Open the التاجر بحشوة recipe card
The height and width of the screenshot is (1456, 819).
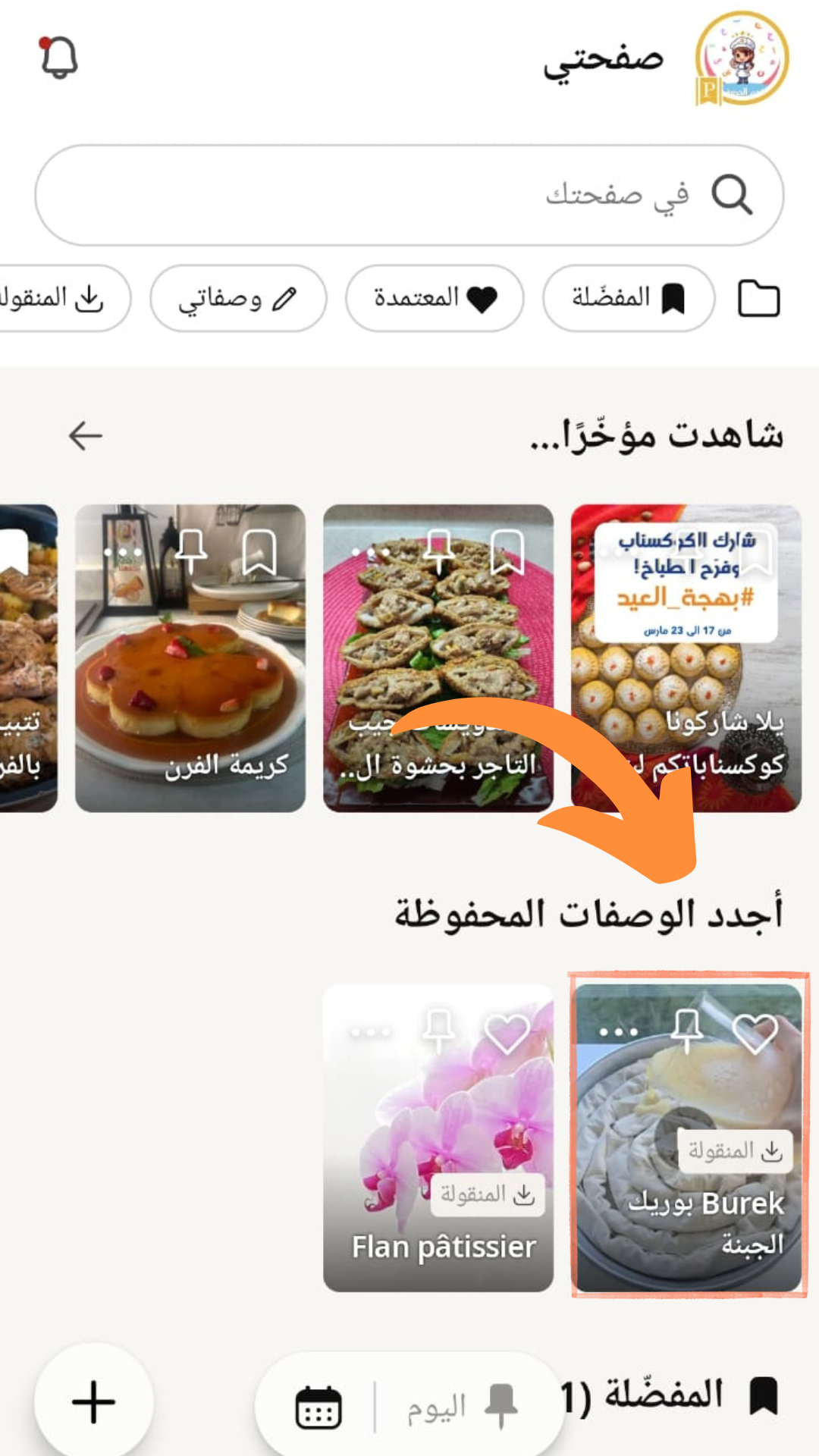pos(438,682)
